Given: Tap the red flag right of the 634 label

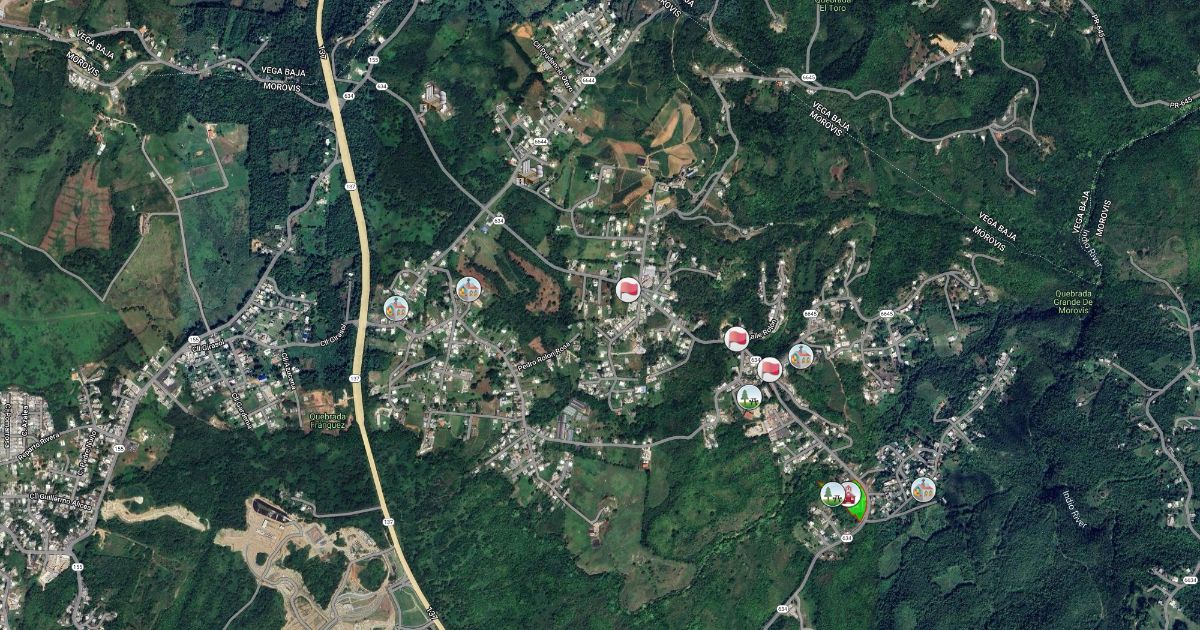Looking at the screenshot, I should tap(769, 370).
